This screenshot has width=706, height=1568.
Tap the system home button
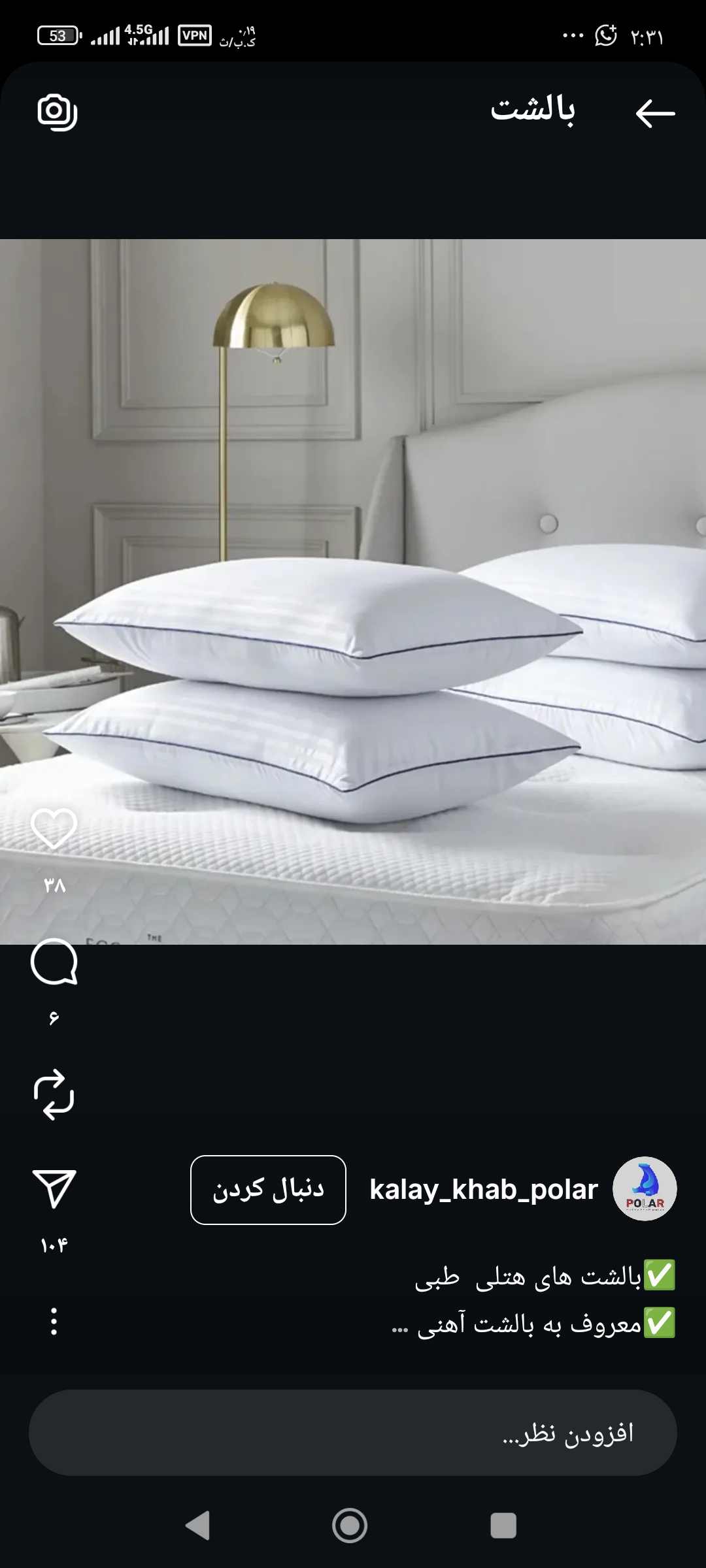pyautogui.click(x=350, y=1526)
